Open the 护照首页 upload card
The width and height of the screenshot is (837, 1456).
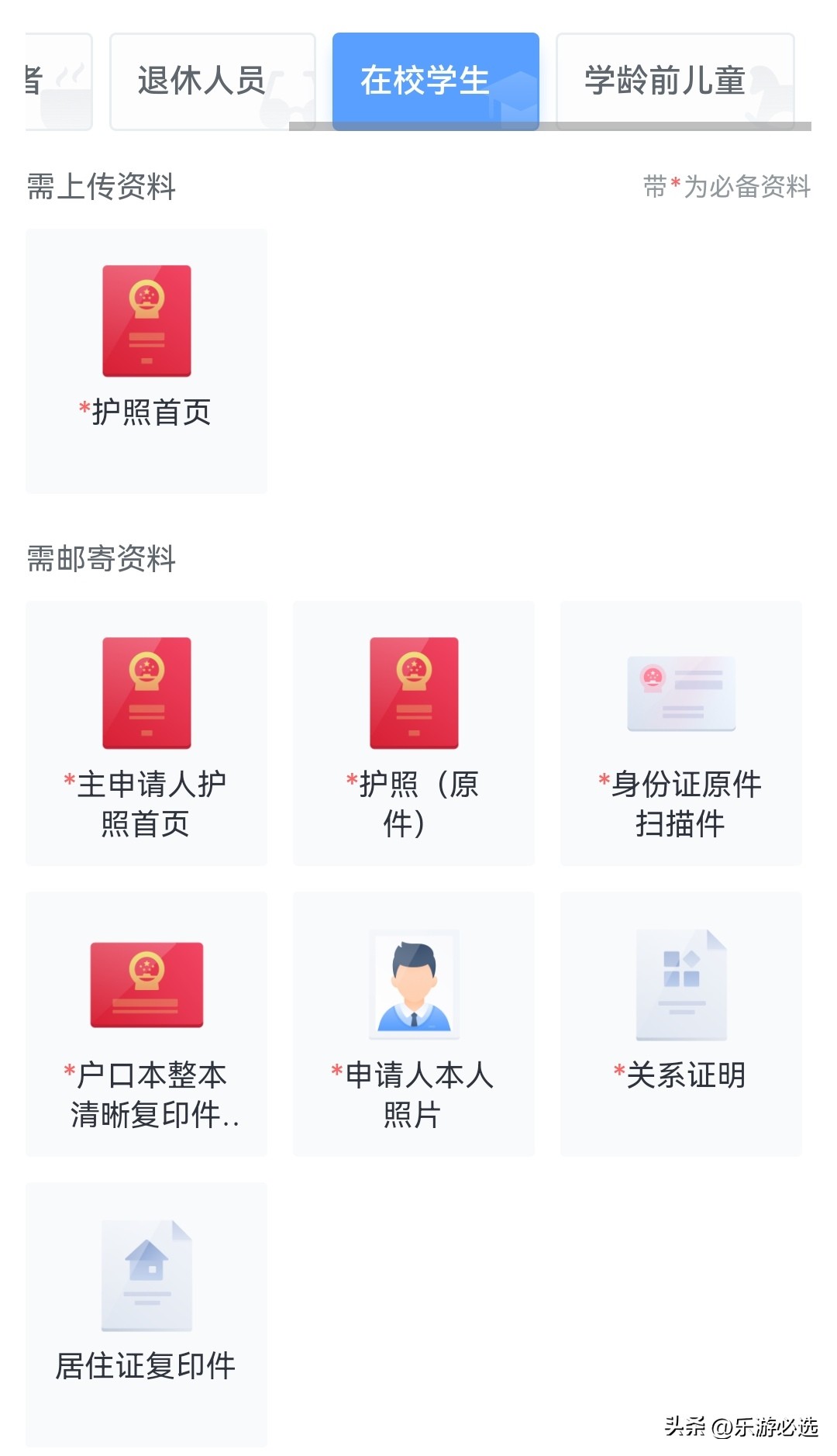pyautogui.click(x=146, y=361)
